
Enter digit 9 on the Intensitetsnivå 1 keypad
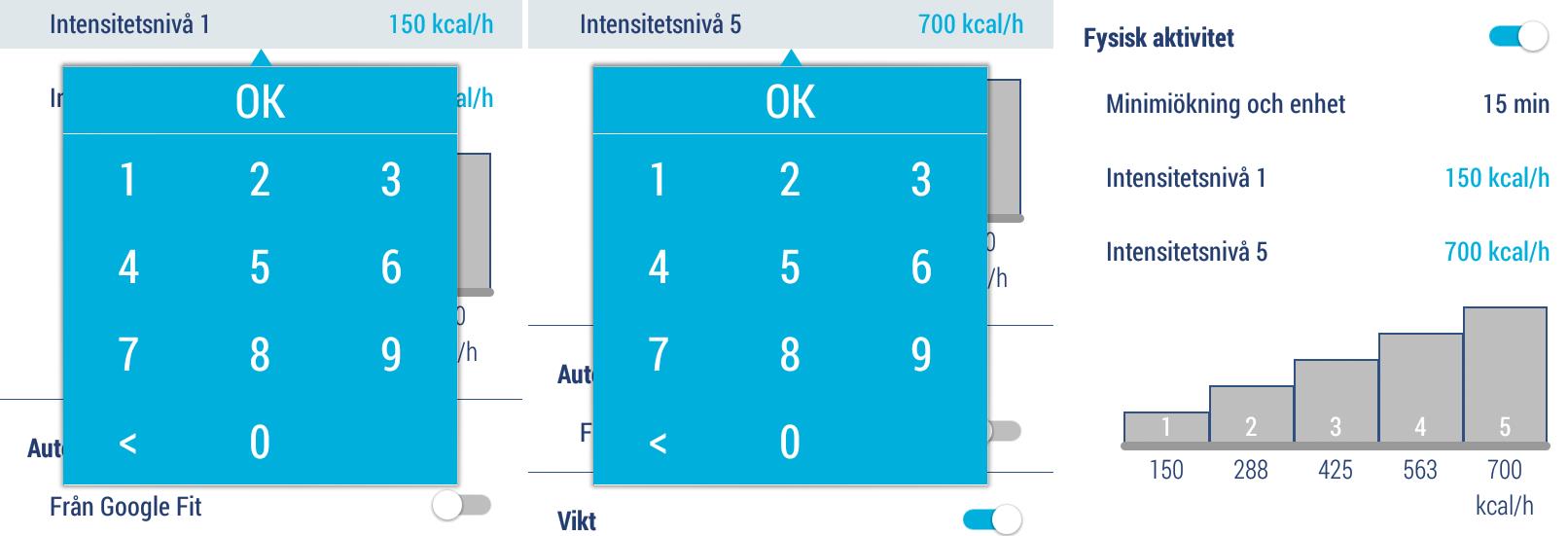tap(391, 355)
